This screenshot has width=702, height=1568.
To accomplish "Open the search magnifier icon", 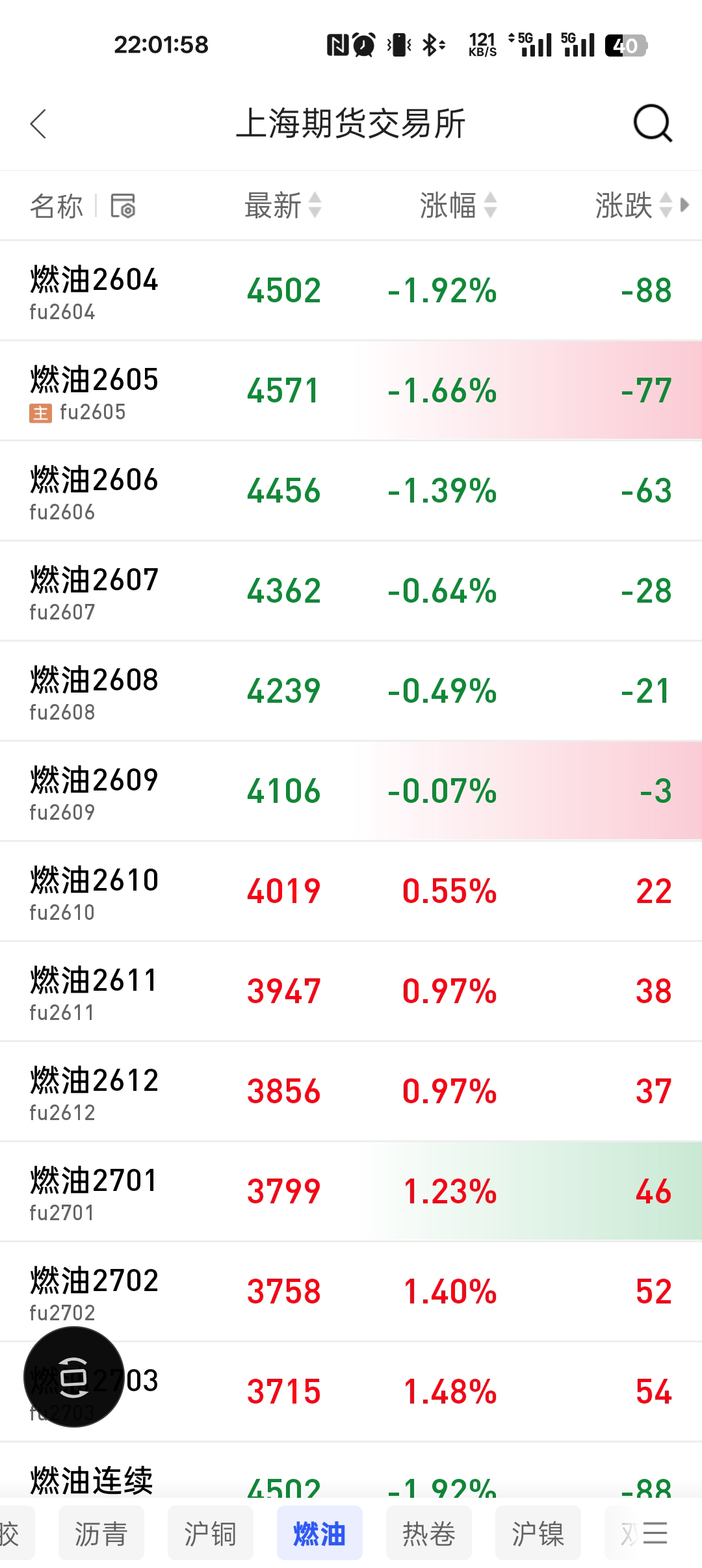I will point(652,124).
